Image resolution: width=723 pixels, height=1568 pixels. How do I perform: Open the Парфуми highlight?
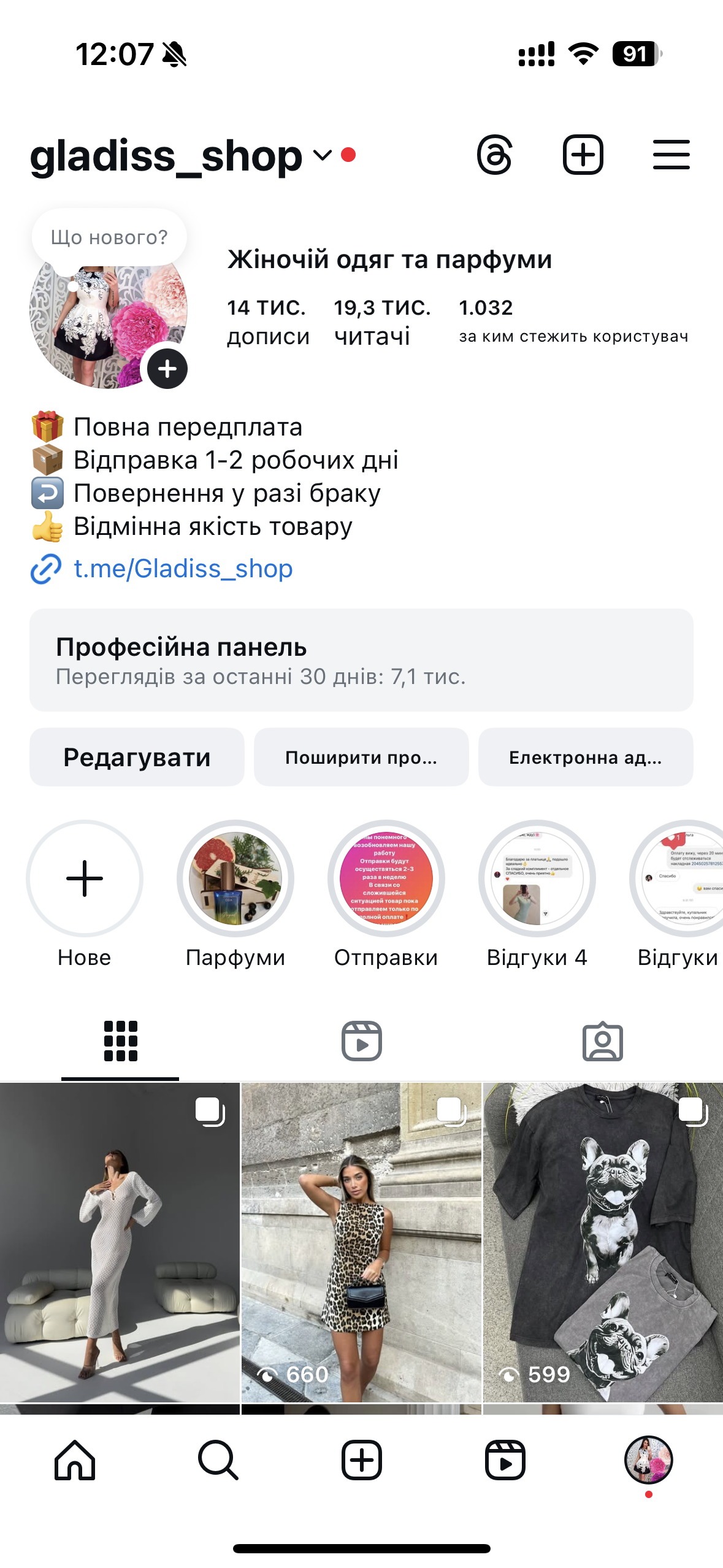(235, 878)
